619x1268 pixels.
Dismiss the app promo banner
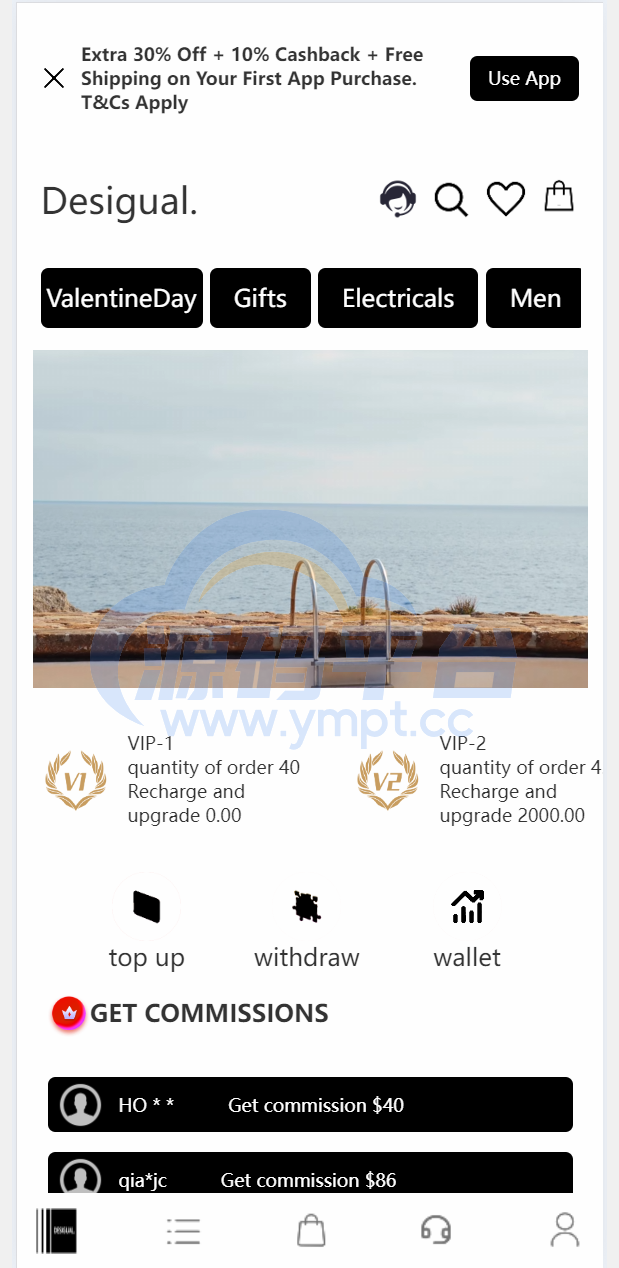pos(54,78)
